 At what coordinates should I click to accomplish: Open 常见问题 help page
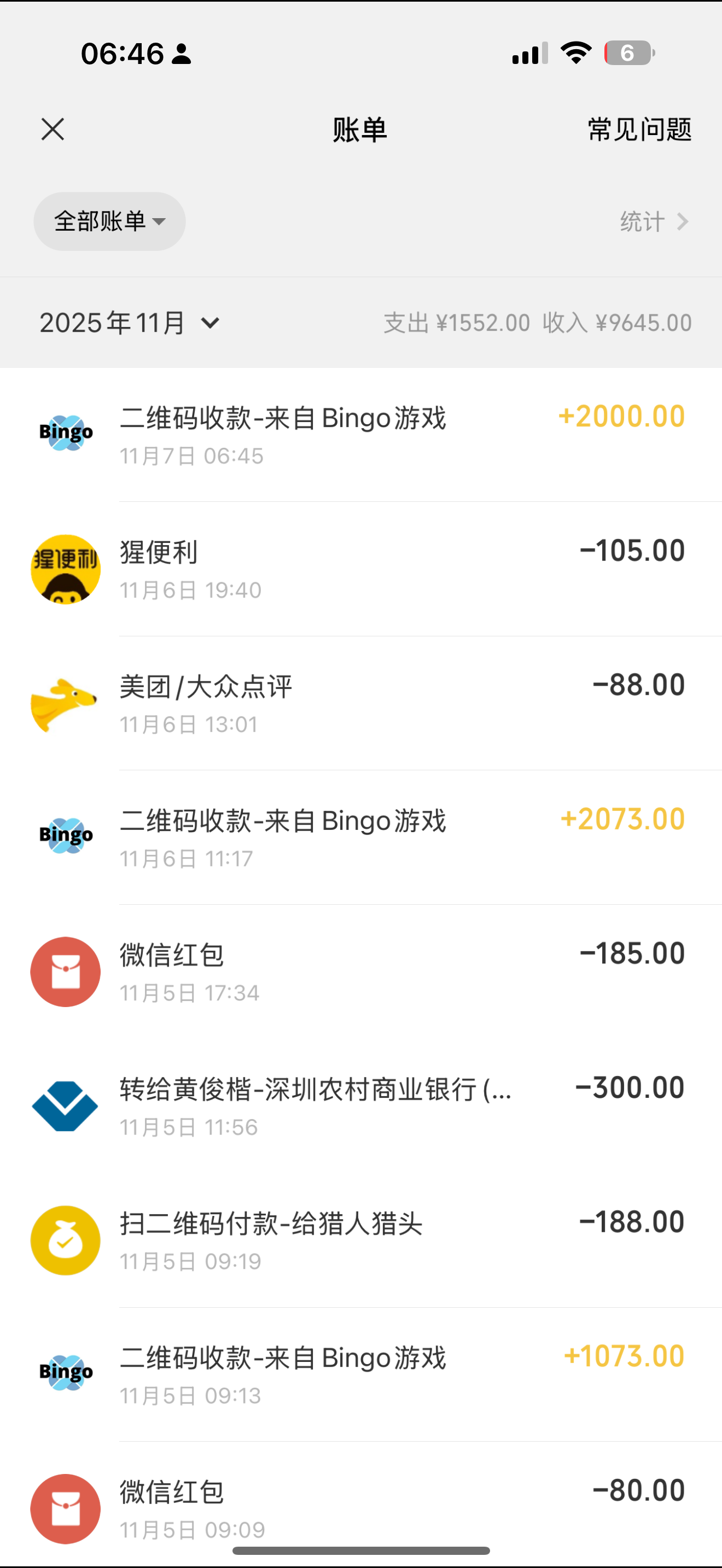(x=639, y=130)
